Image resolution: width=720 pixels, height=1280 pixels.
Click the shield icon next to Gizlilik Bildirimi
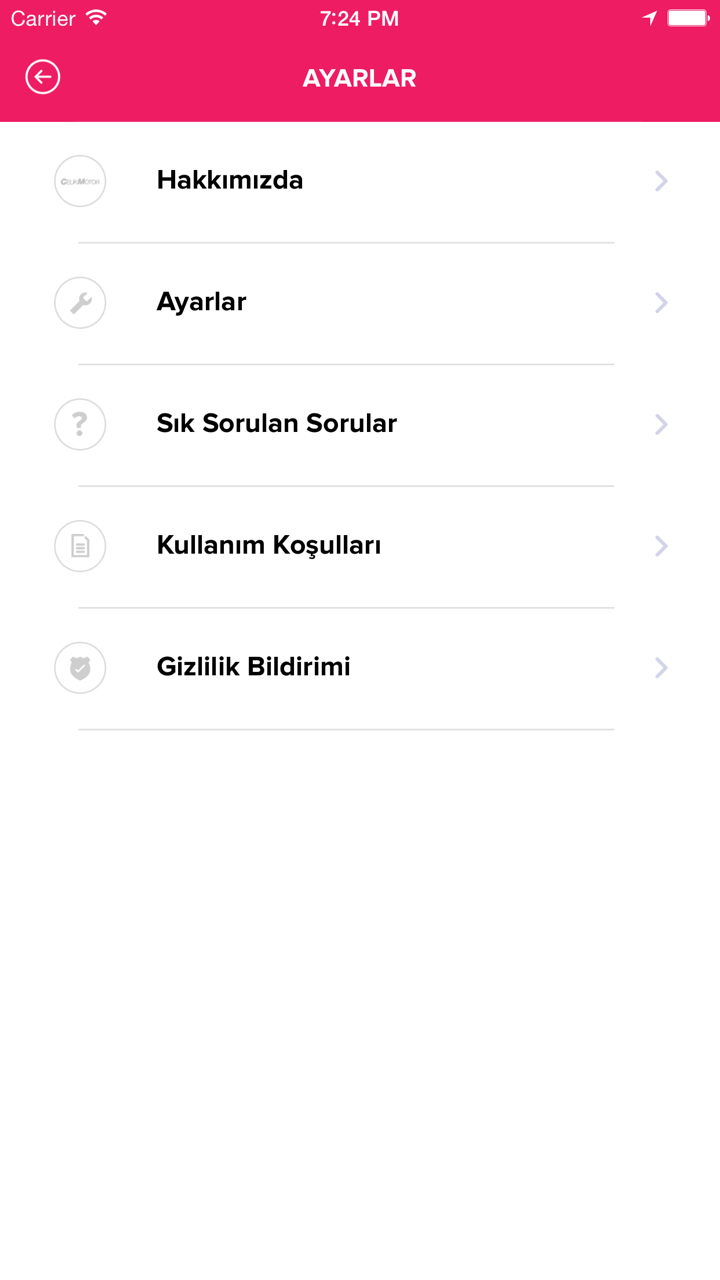tap(79, 667)
